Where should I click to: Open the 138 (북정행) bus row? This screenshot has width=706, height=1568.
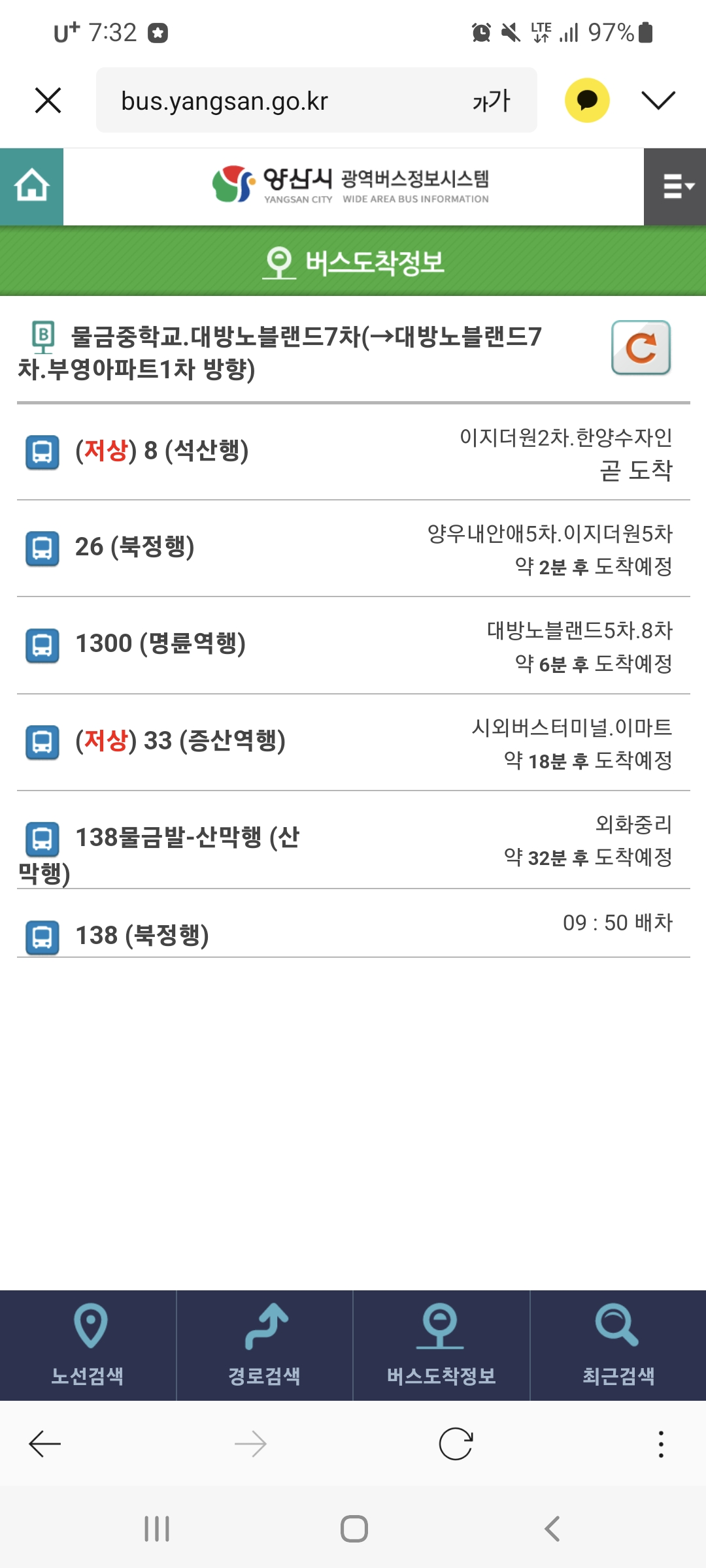pos(142,936)
